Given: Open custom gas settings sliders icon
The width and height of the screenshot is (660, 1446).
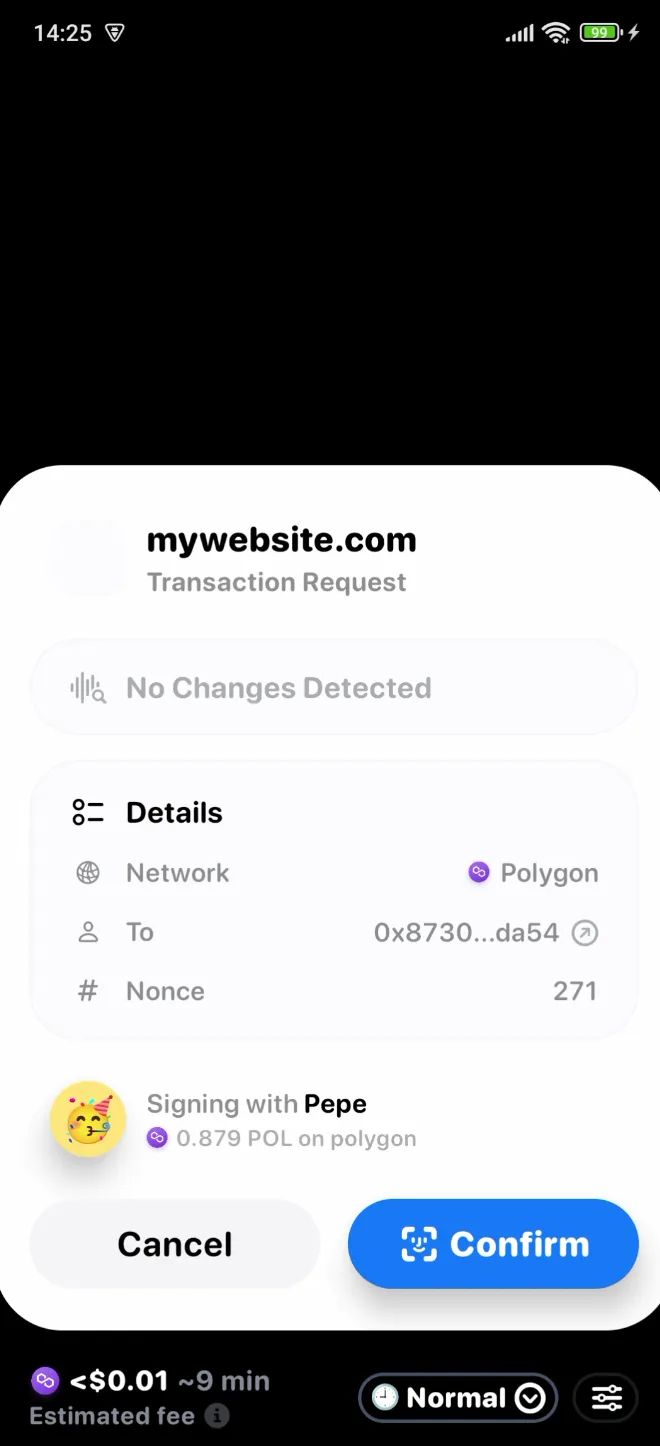Looking at the screenshot, I should 606,1397.
